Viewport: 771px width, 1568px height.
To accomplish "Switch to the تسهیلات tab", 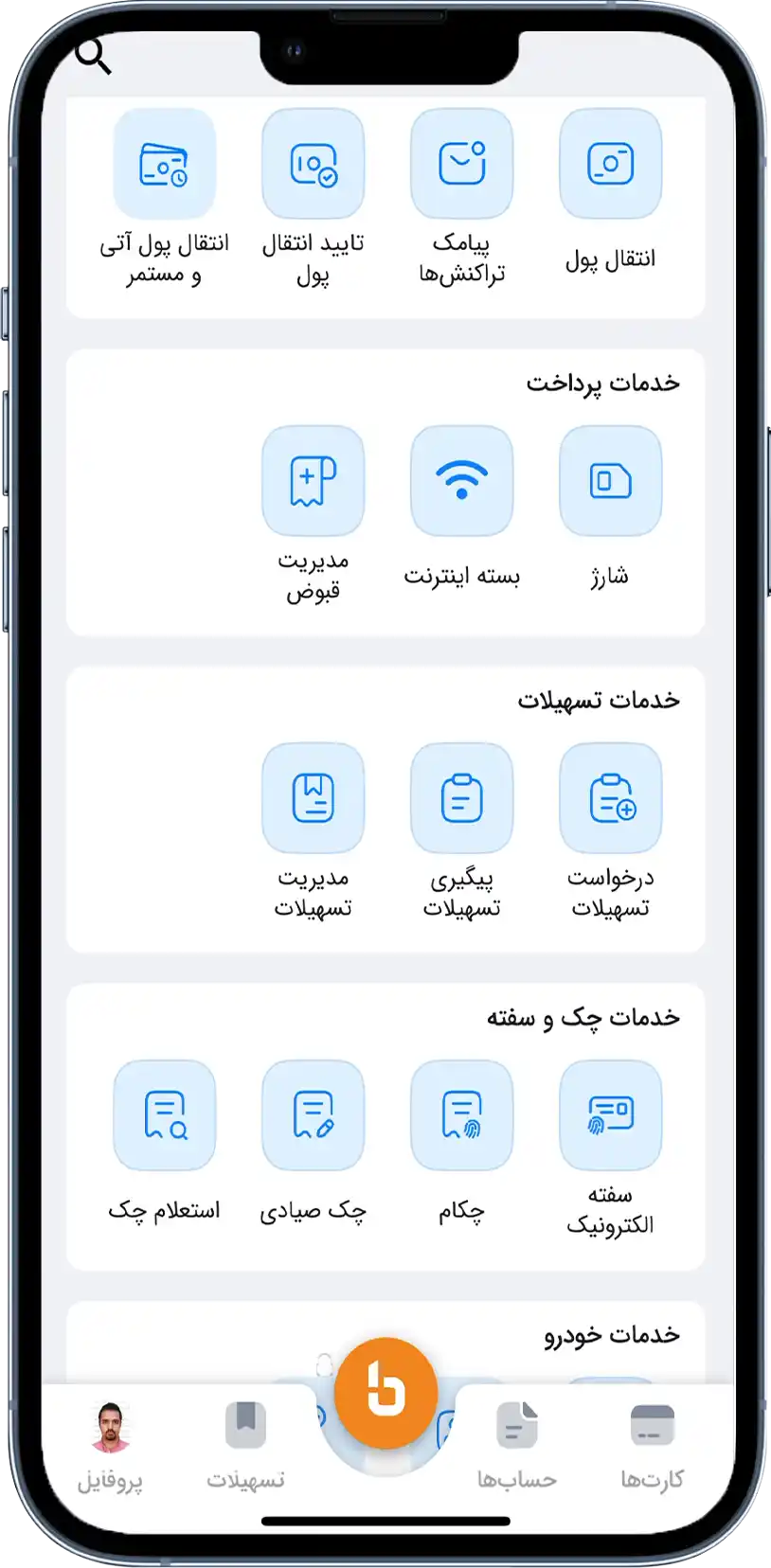I will click(x=245, y=1444).
